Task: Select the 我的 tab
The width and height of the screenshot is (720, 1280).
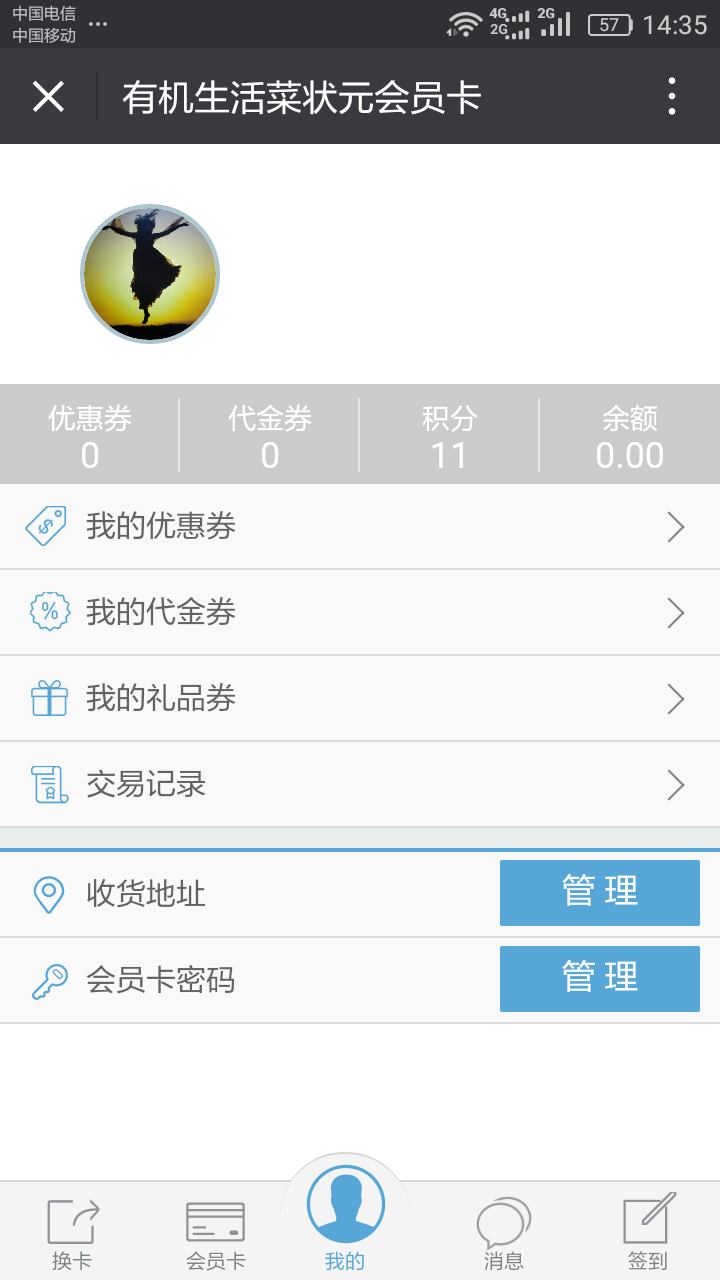Action: 345,1215
